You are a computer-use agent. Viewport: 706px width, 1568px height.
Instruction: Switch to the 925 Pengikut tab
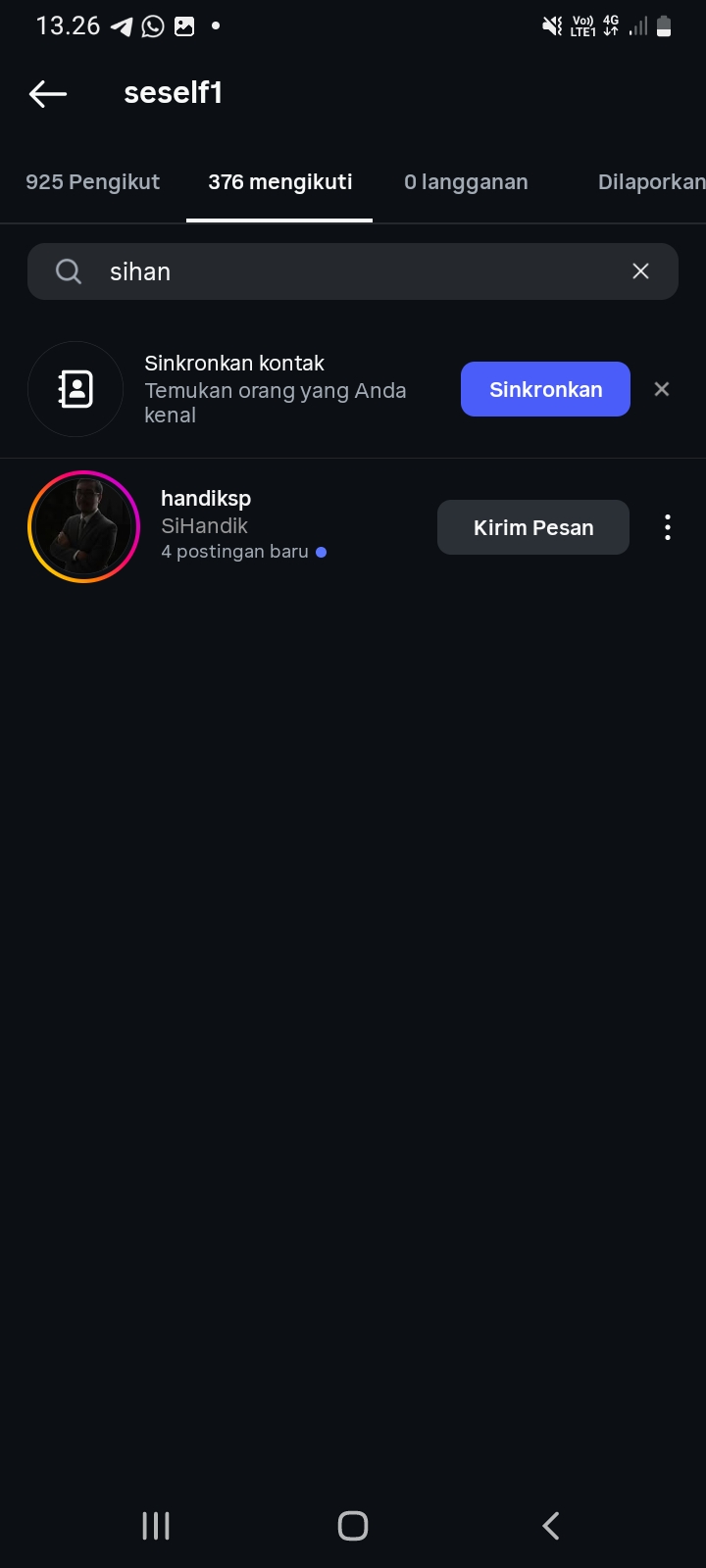92,182
